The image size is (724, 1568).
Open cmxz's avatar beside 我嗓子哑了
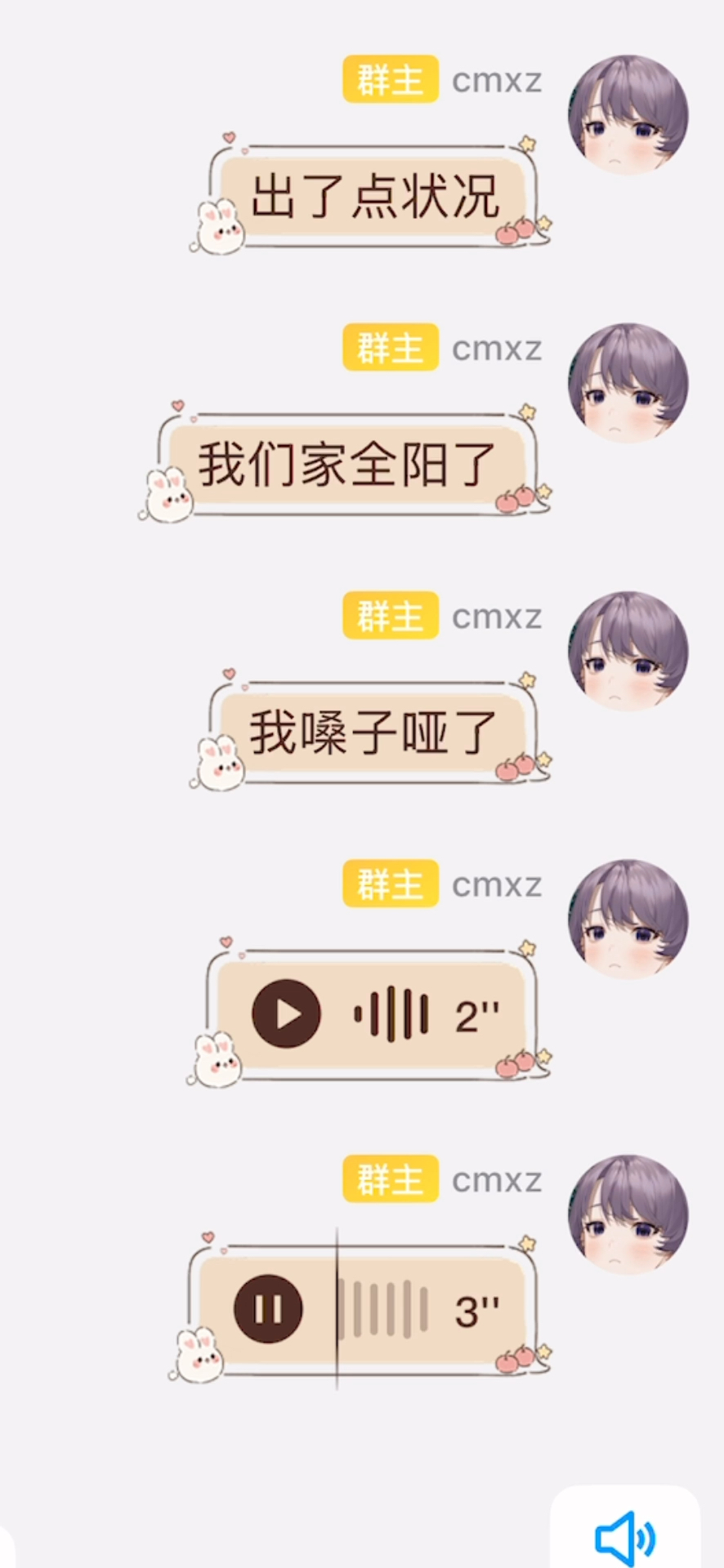pos(628,651)
